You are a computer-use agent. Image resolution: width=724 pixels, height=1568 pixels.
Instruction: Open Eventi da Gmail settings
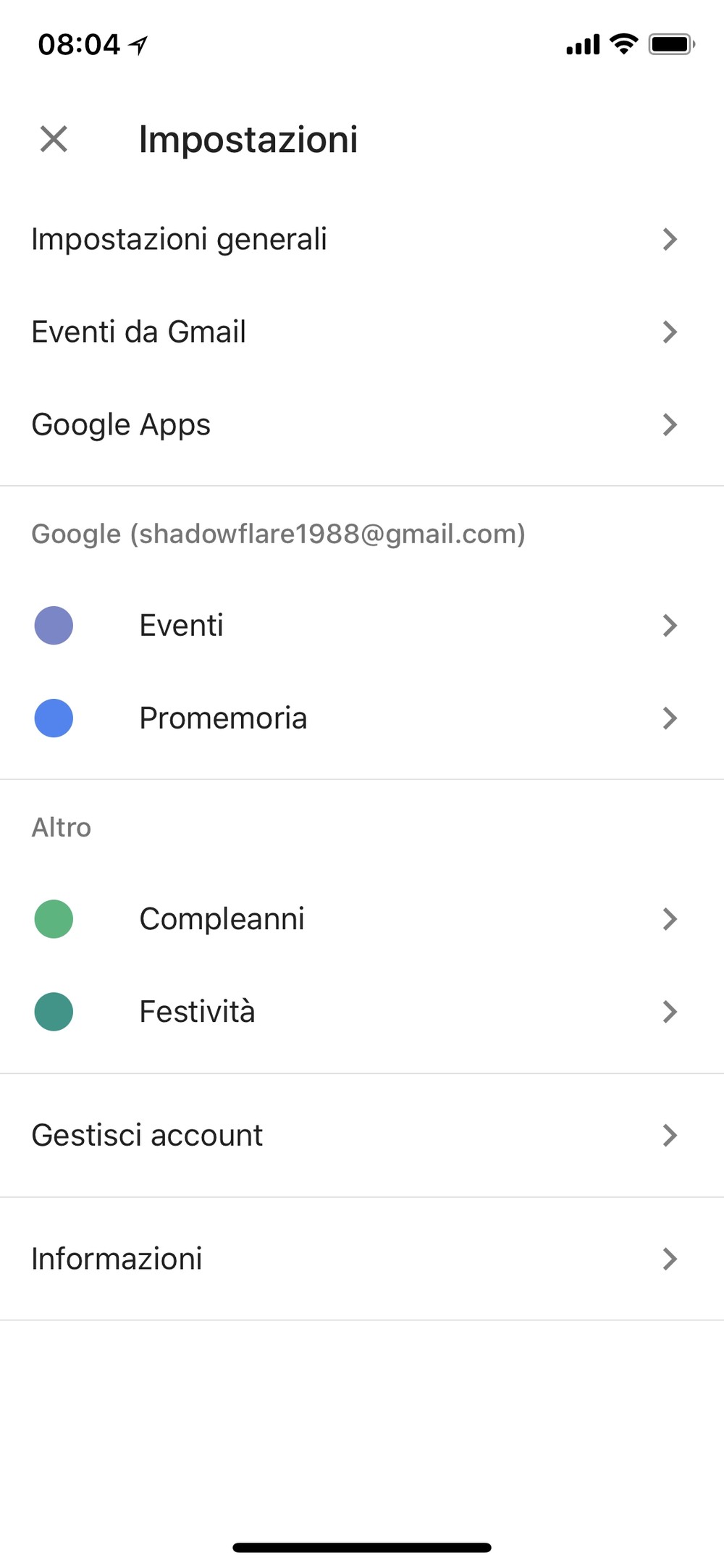362,332
